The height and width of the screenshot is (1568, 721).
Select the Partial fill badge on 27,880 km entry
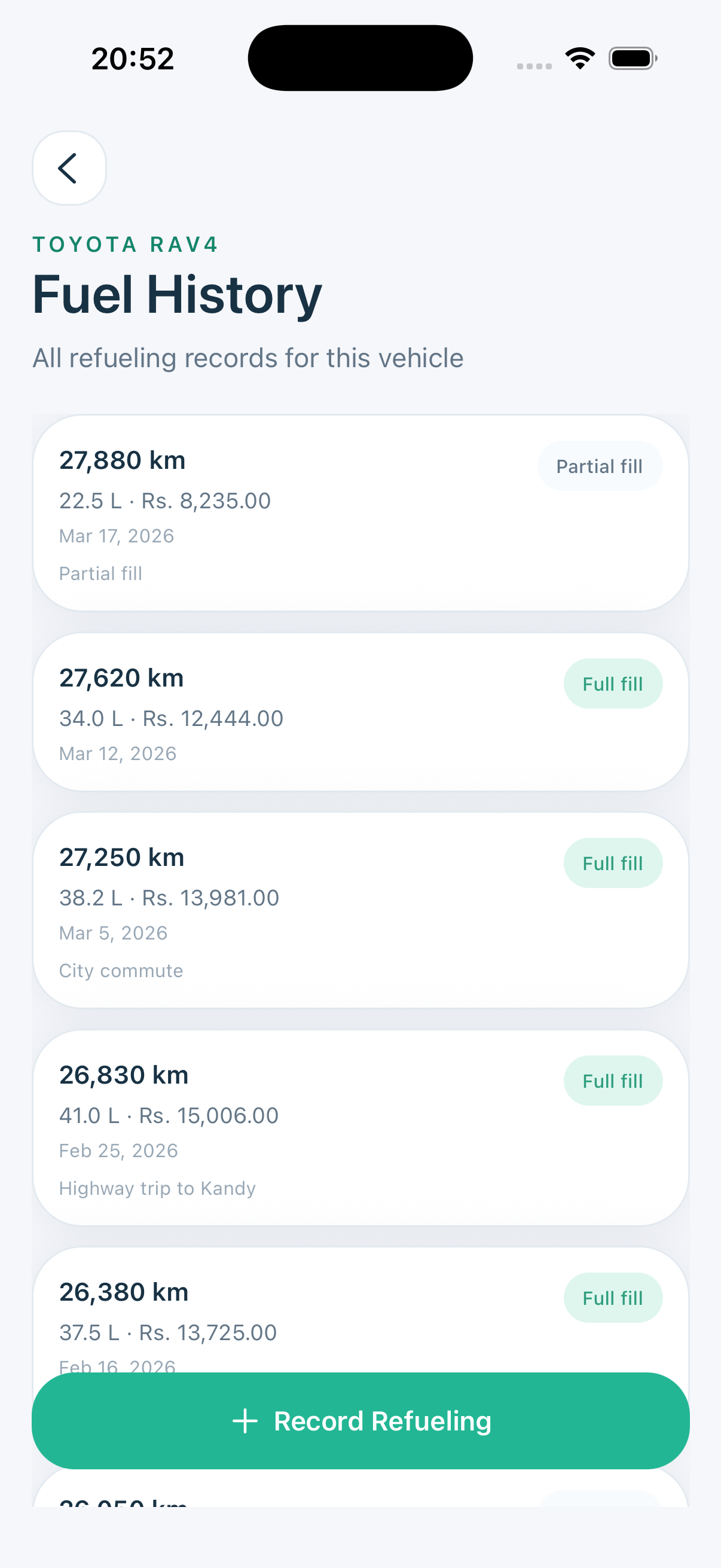click(599, 466)
